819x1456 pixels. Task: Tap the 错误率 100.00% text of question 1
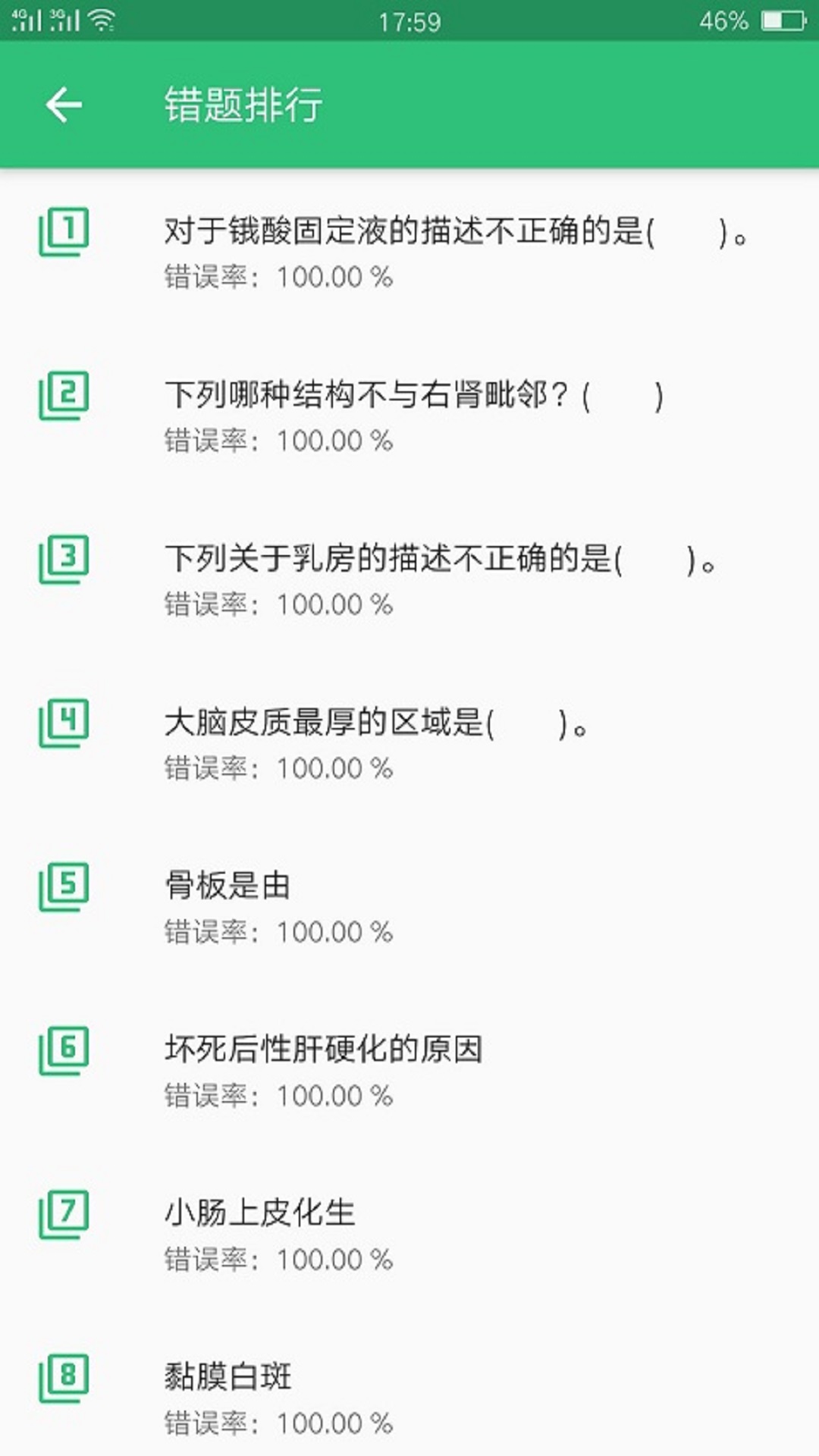click(x=277, y=277)
